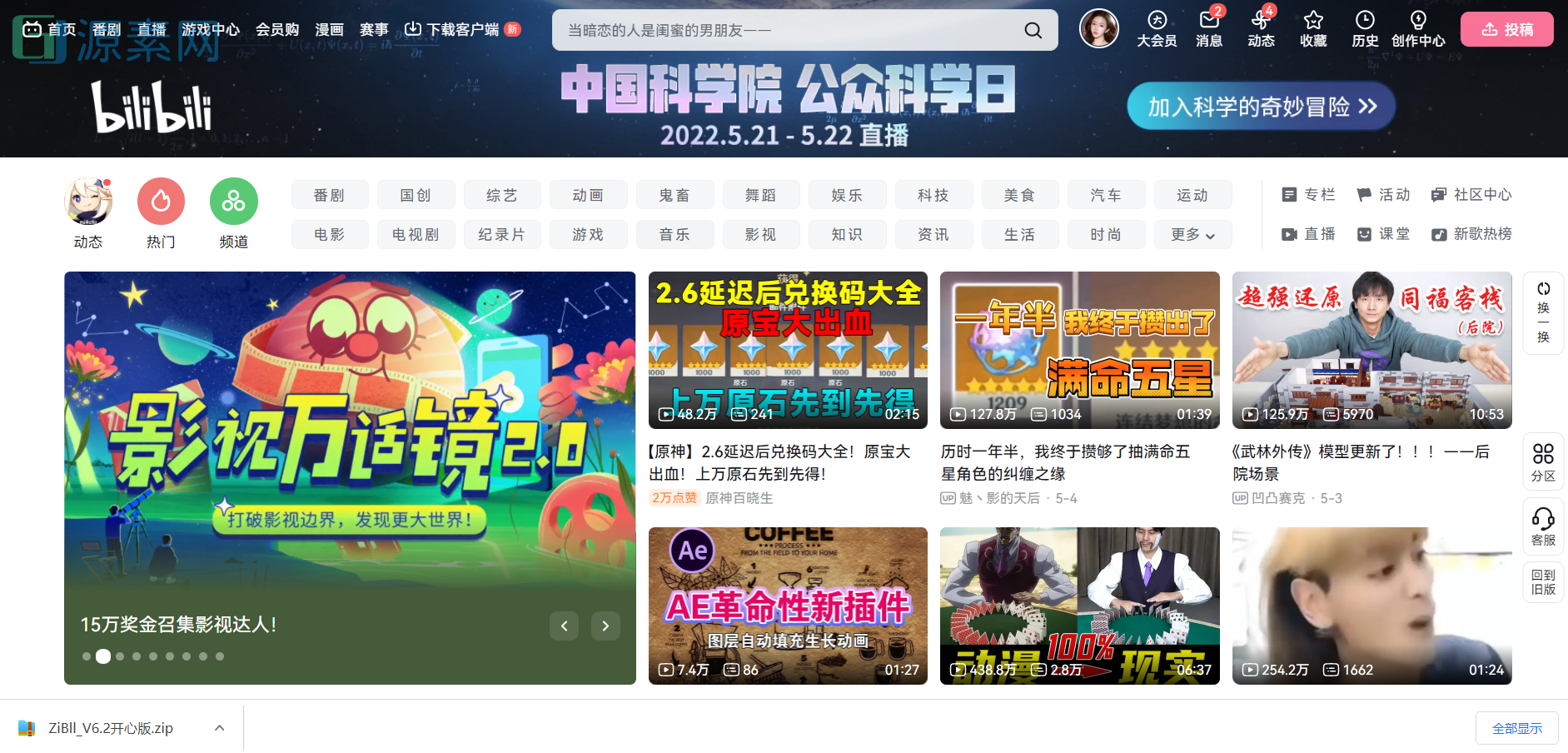Refresh recommendations with 换一换
The width and height of the screenshot is (1568, 753).
pyautogui.click(x=1543, y=313)
